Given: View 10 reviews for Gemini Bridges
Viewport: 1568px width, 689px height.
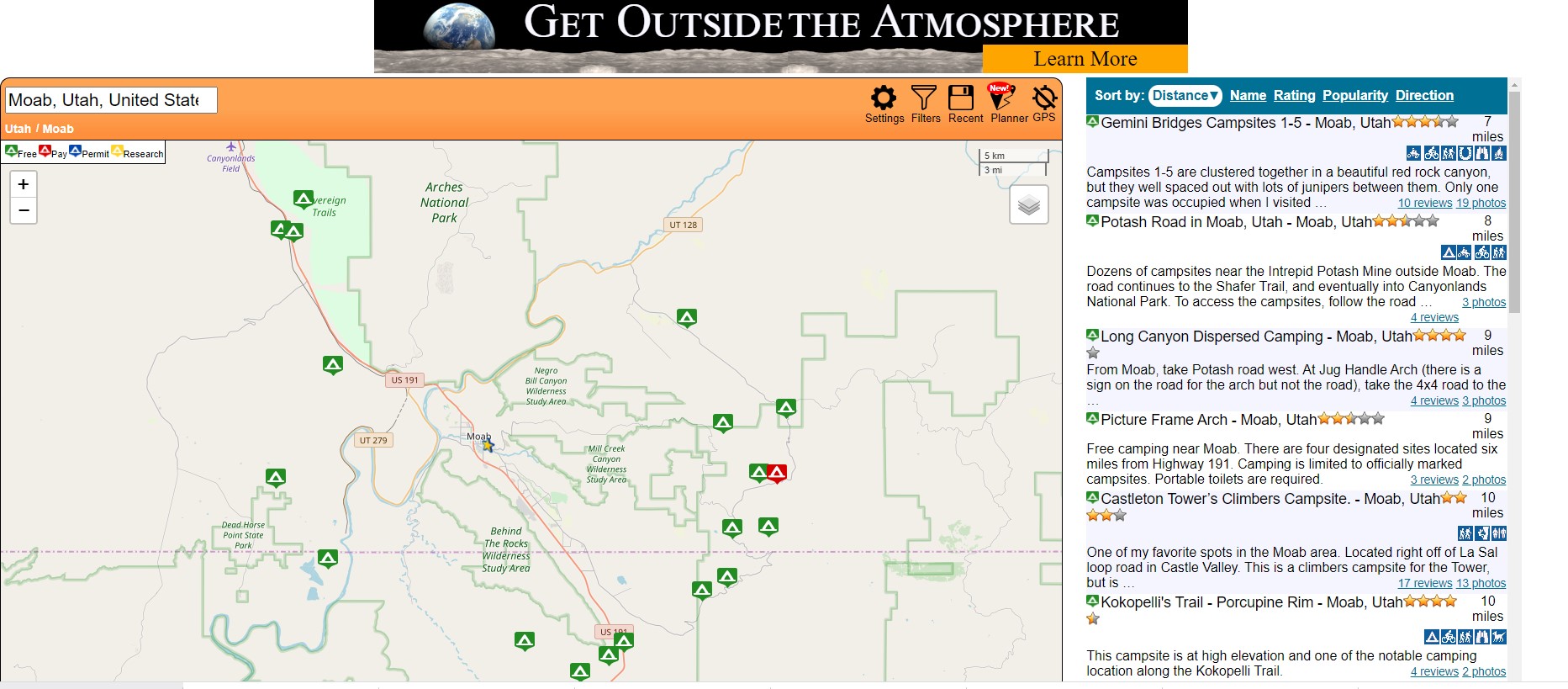Looking at the screenshot, I should (1424, 203).
